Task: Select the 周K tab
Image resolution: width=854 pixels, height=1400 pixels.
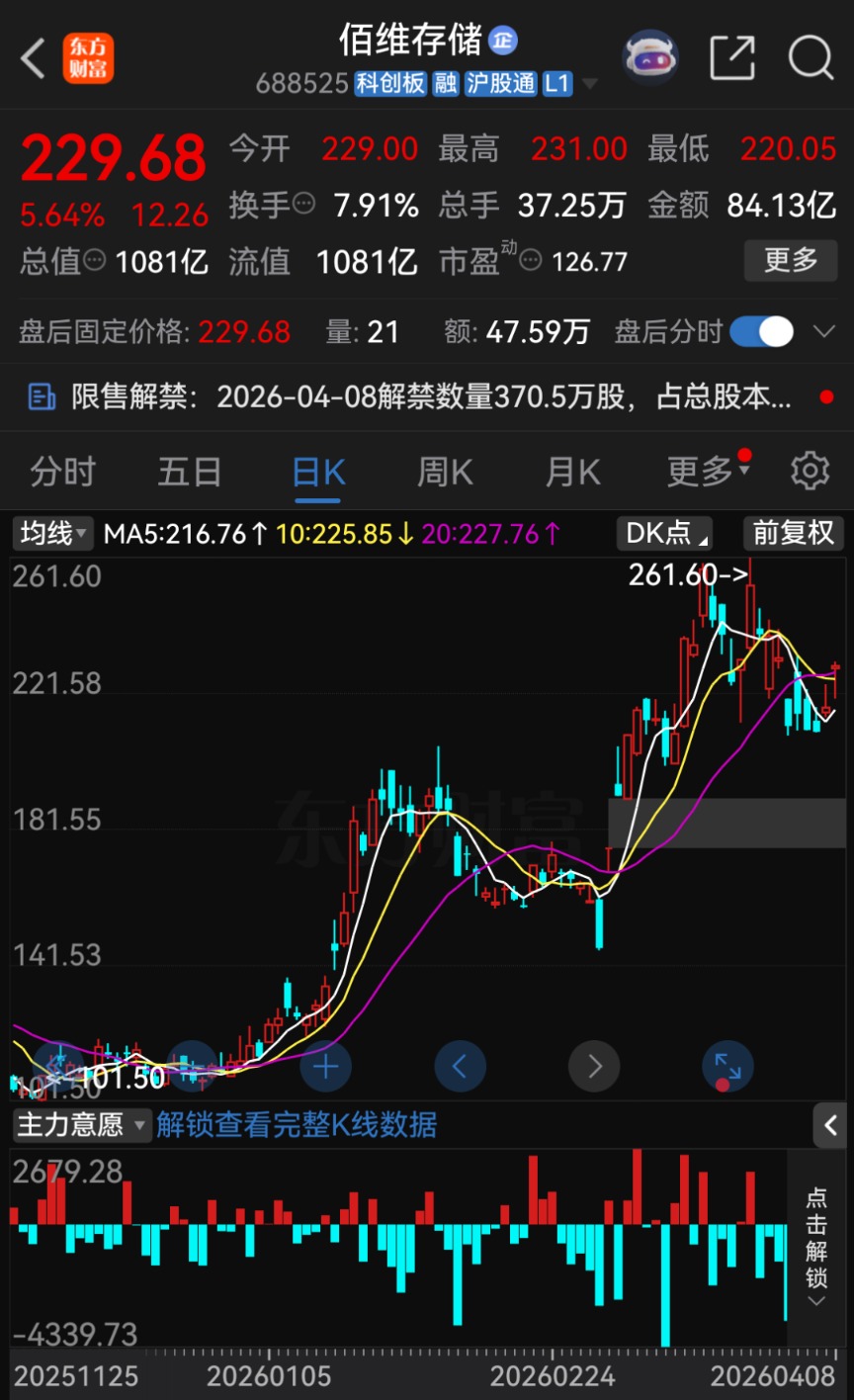Action: click(x=445, y=473)
